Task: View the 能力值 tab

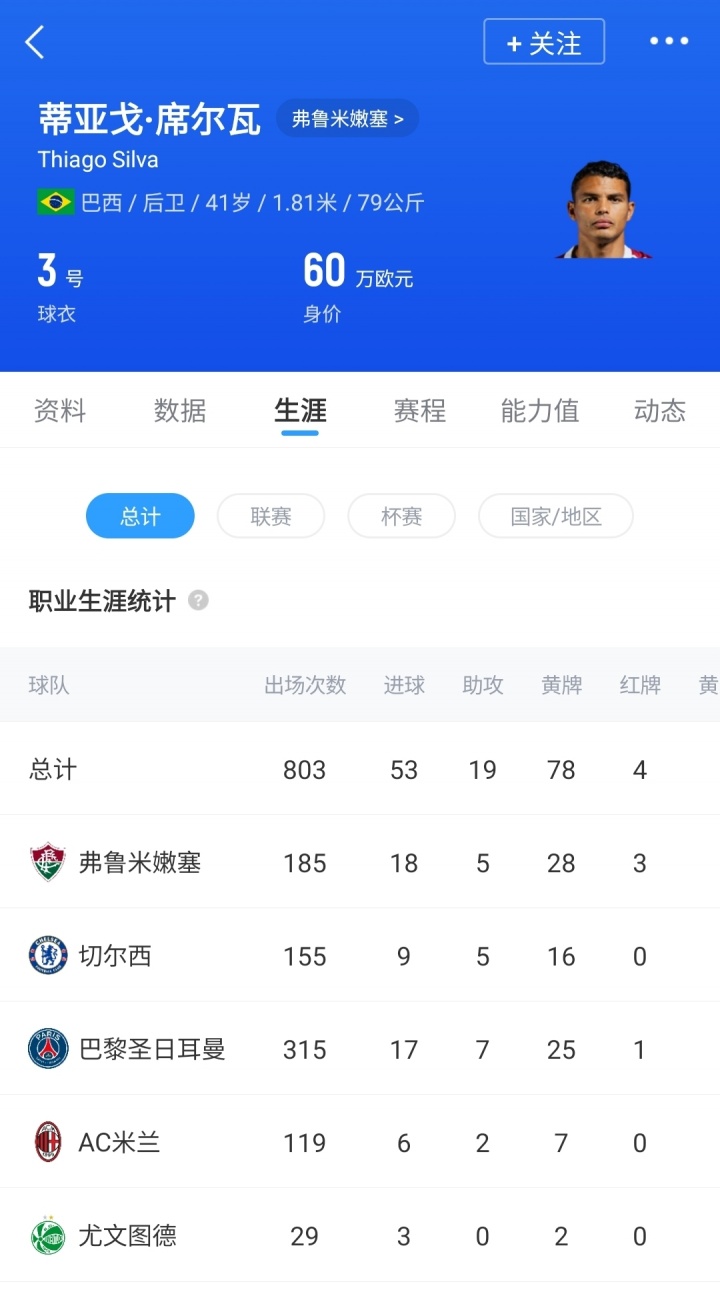Action: [x=540, y=411]
